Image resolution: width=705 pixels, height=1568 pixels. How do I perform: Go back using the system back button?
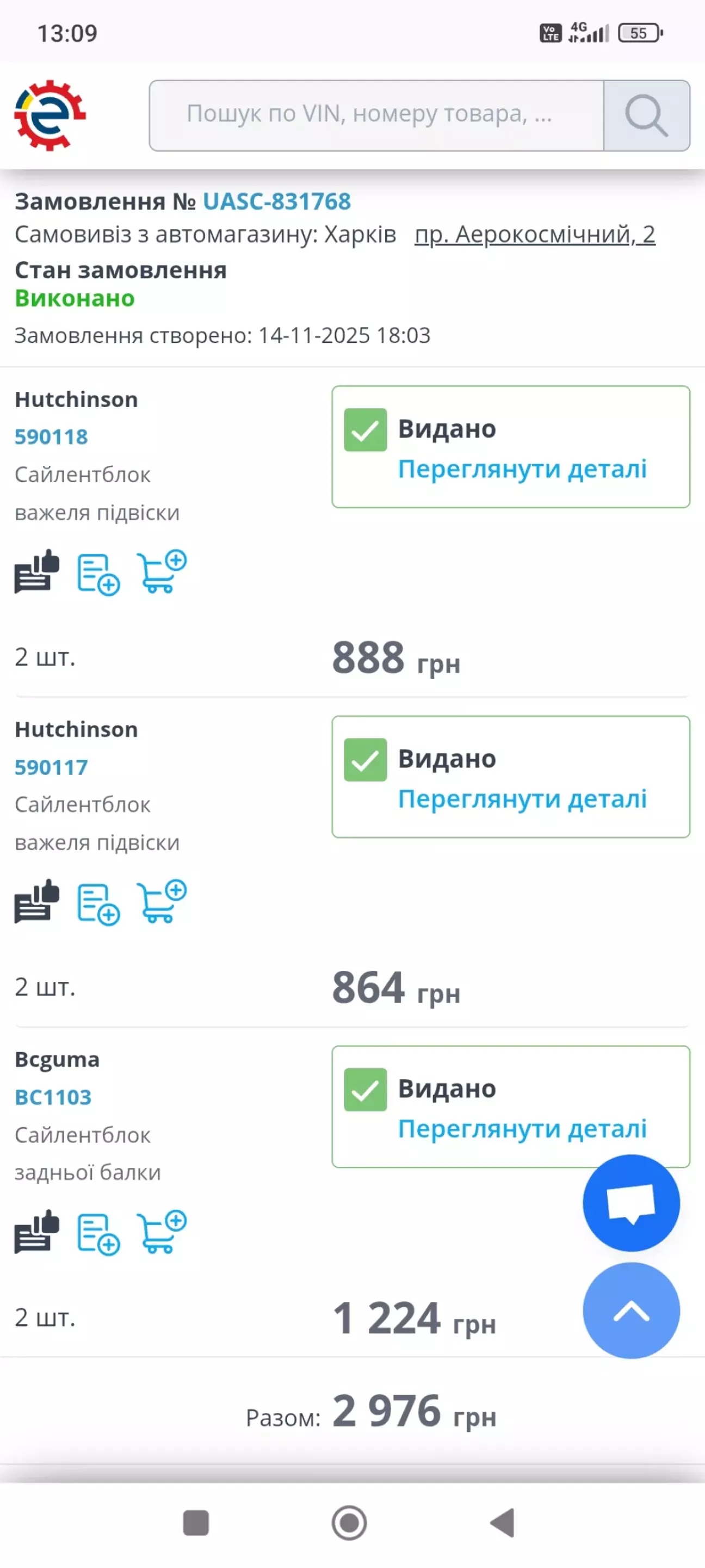(x=503, y=1523)
